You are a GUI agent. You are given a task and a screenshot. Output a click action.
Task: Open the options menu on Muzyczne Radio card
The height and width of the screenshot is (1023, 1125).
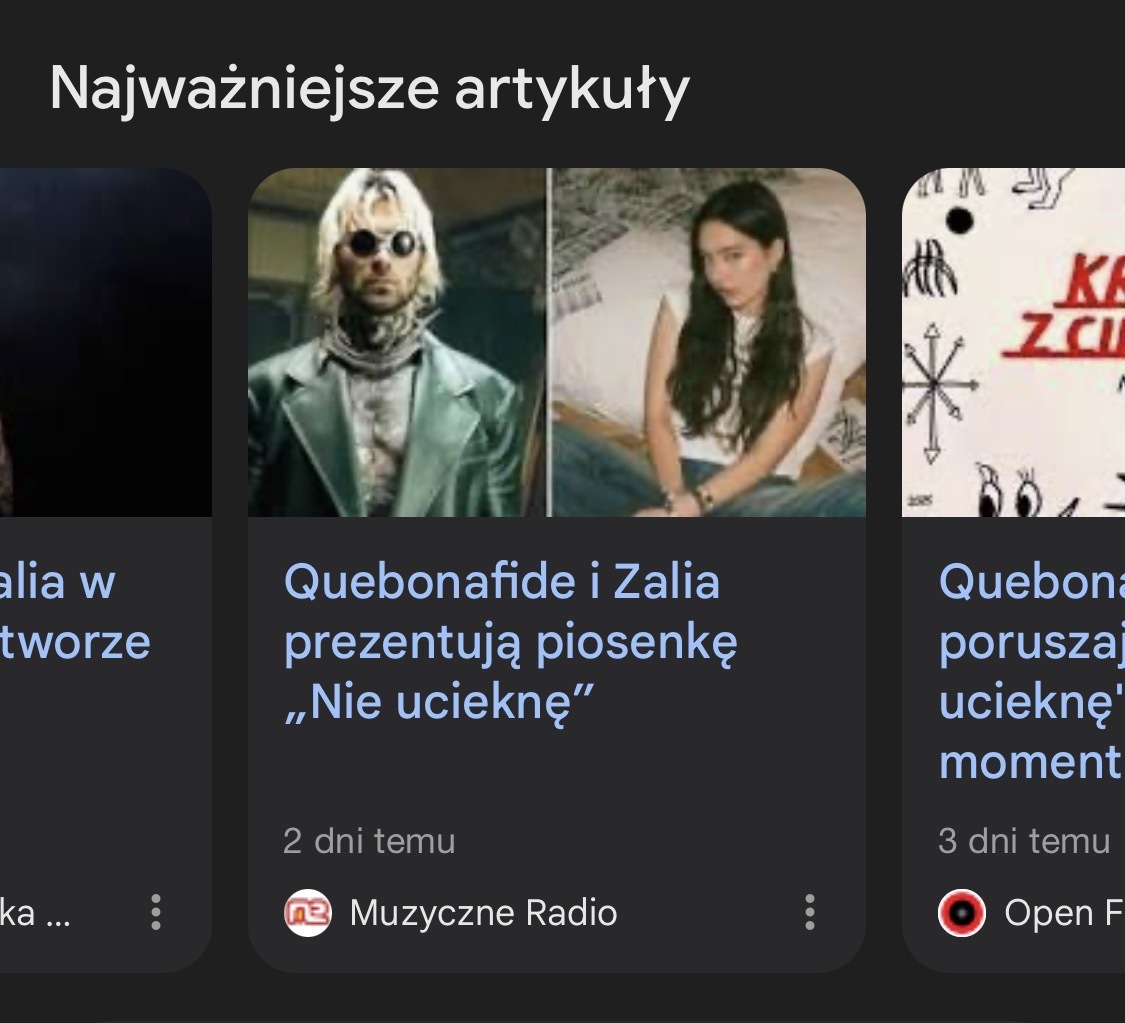click(x=809, y=912)
